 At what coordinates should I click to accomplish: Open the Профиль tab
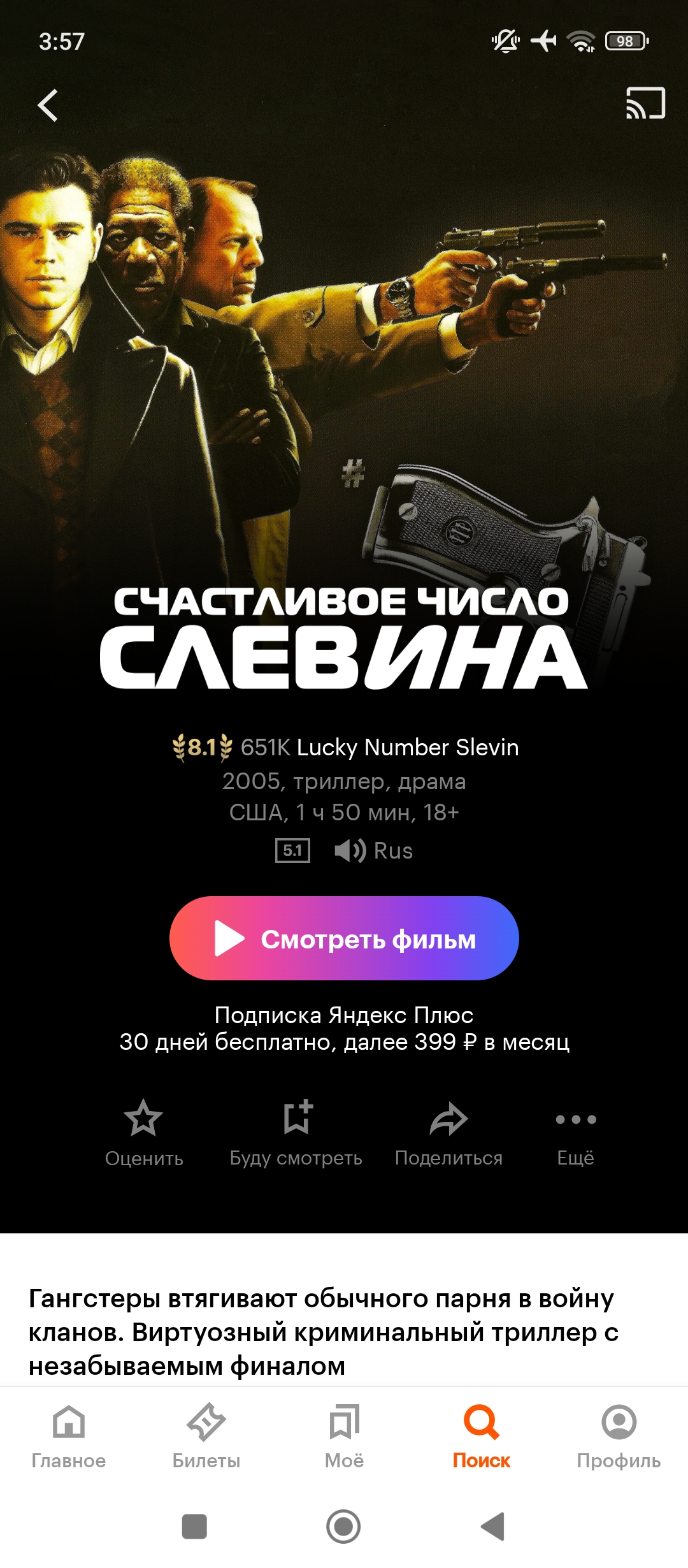coord(619,1437)
